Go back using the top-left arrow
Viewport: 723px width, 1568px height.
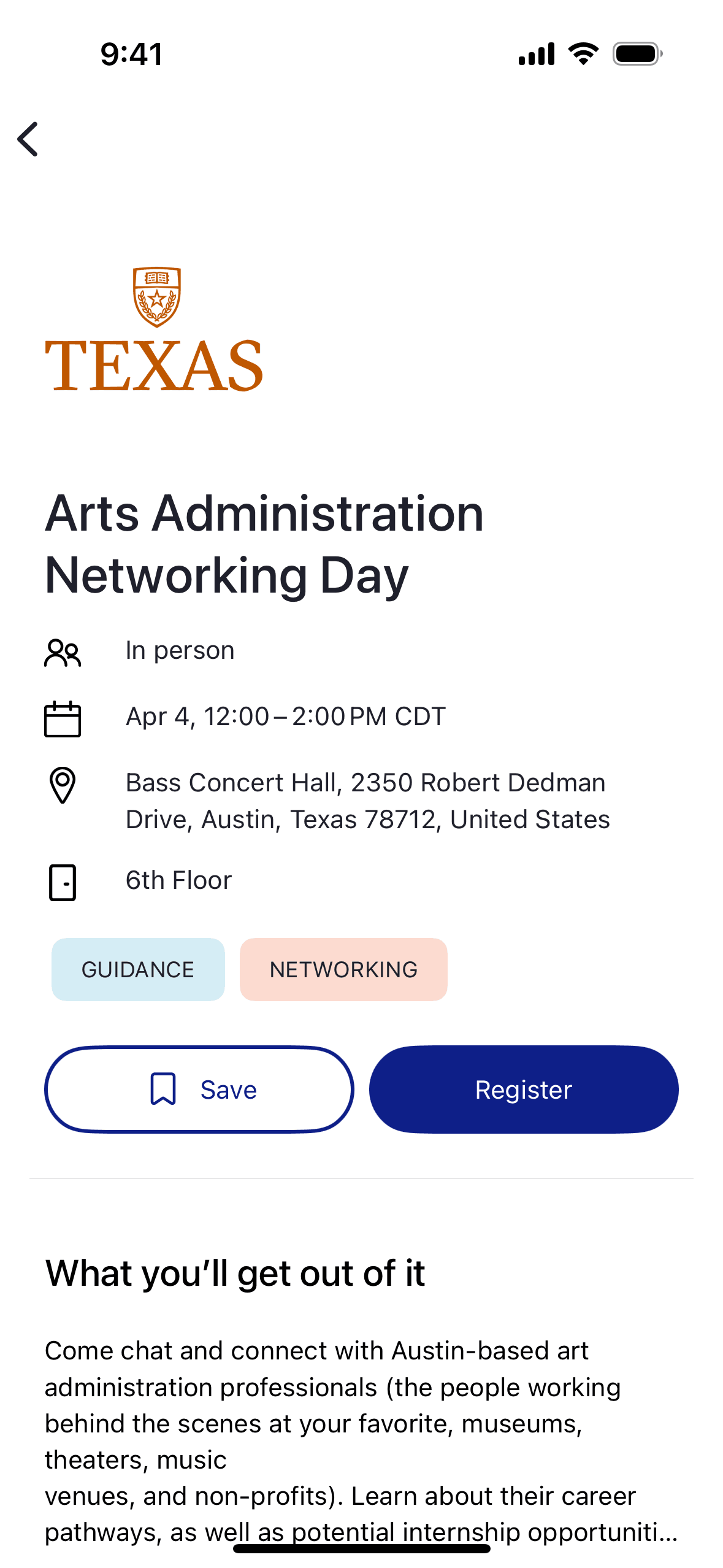coord(28,139)
